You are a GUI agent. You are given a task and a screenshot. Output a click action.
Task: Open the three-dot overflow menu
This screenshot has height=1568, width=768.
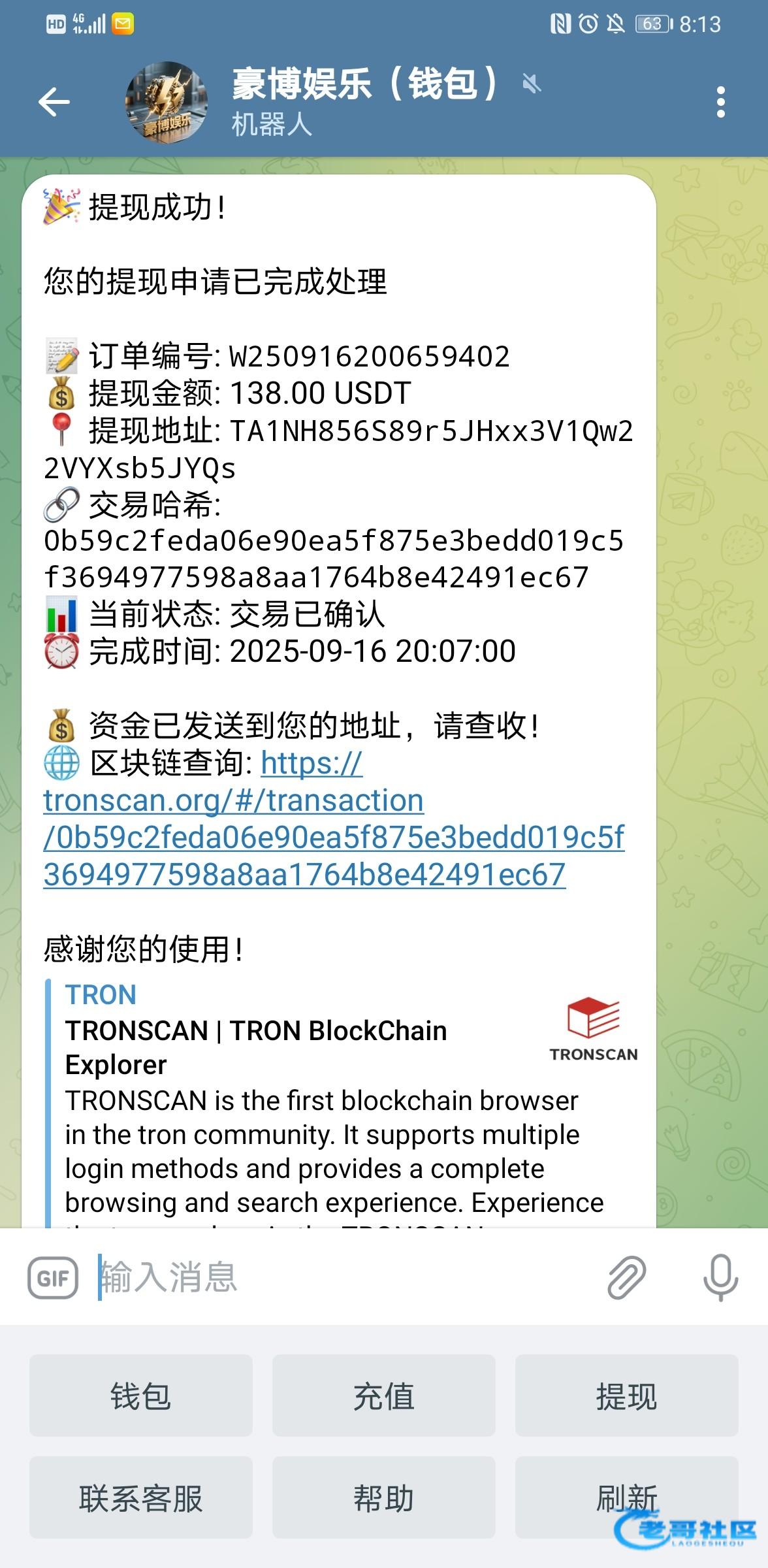coord(720,102)
